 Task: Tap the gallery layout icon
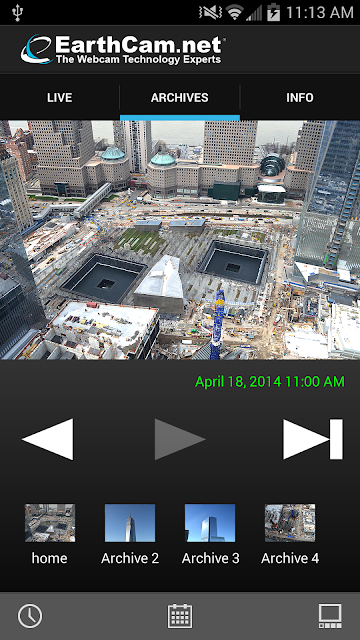[x=330, y=616]
